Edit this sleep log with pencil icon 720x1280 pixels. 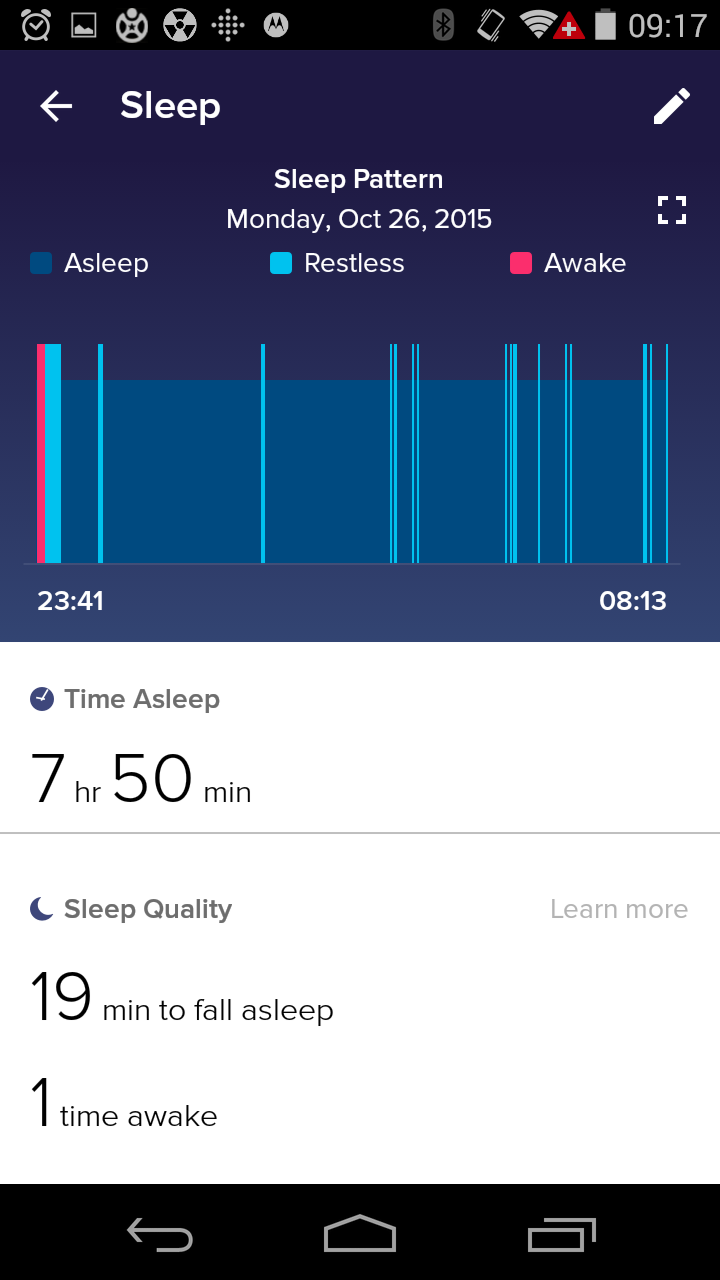(671, 106)
